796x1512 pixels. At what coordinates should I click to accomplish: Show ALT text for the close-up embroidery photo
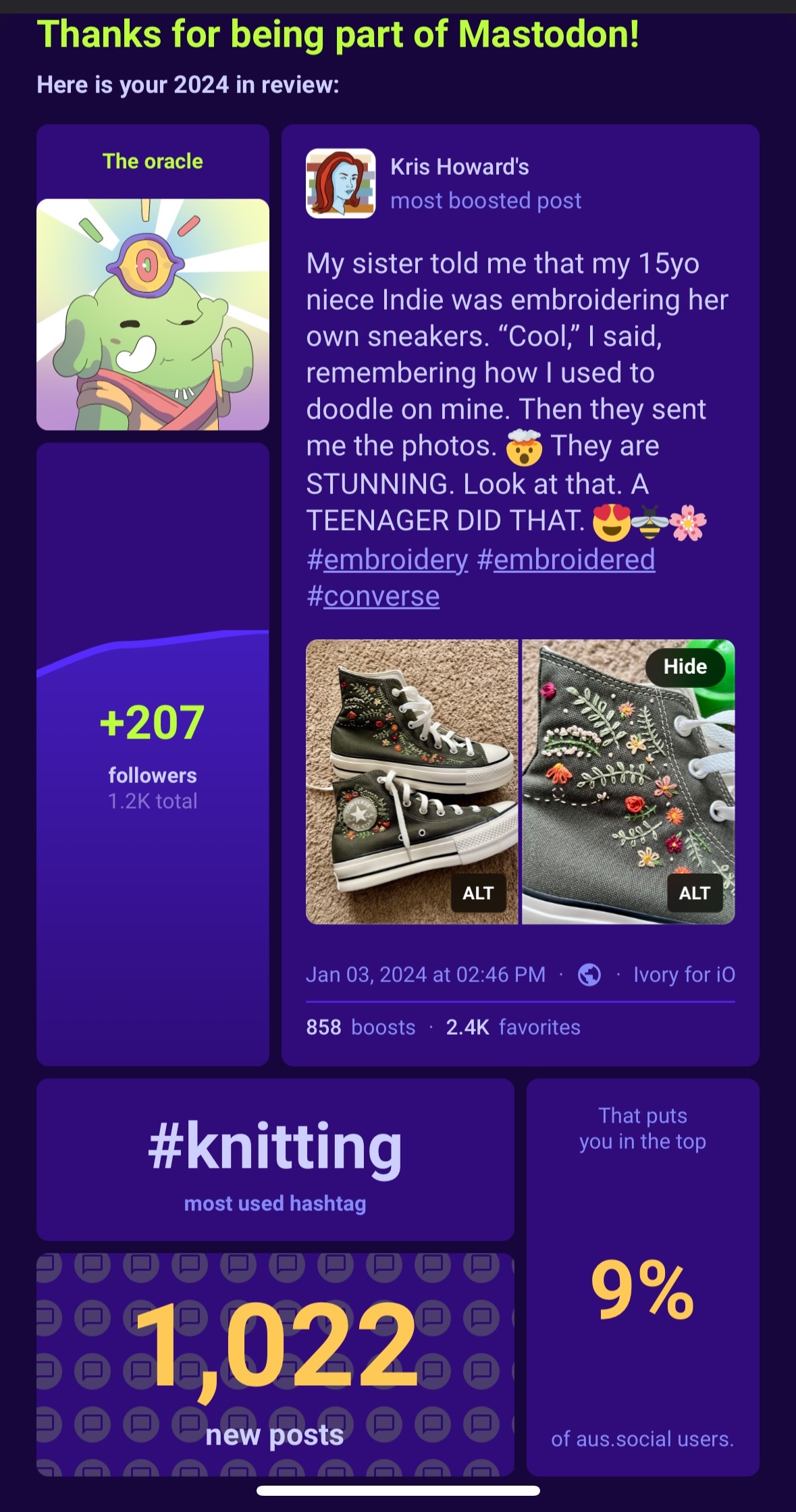coord(694,893)
